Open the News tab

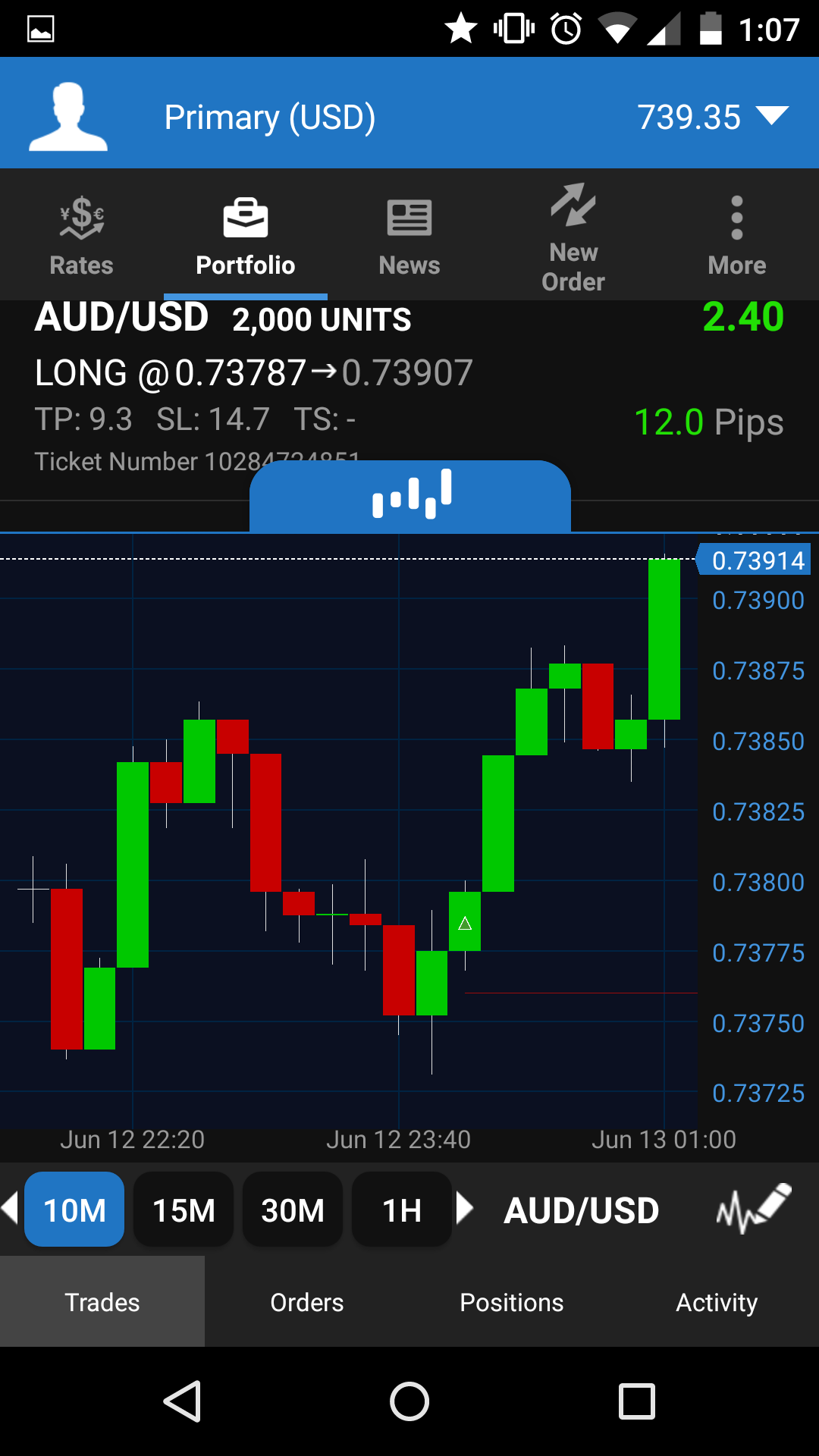click(x=409, y=235)
